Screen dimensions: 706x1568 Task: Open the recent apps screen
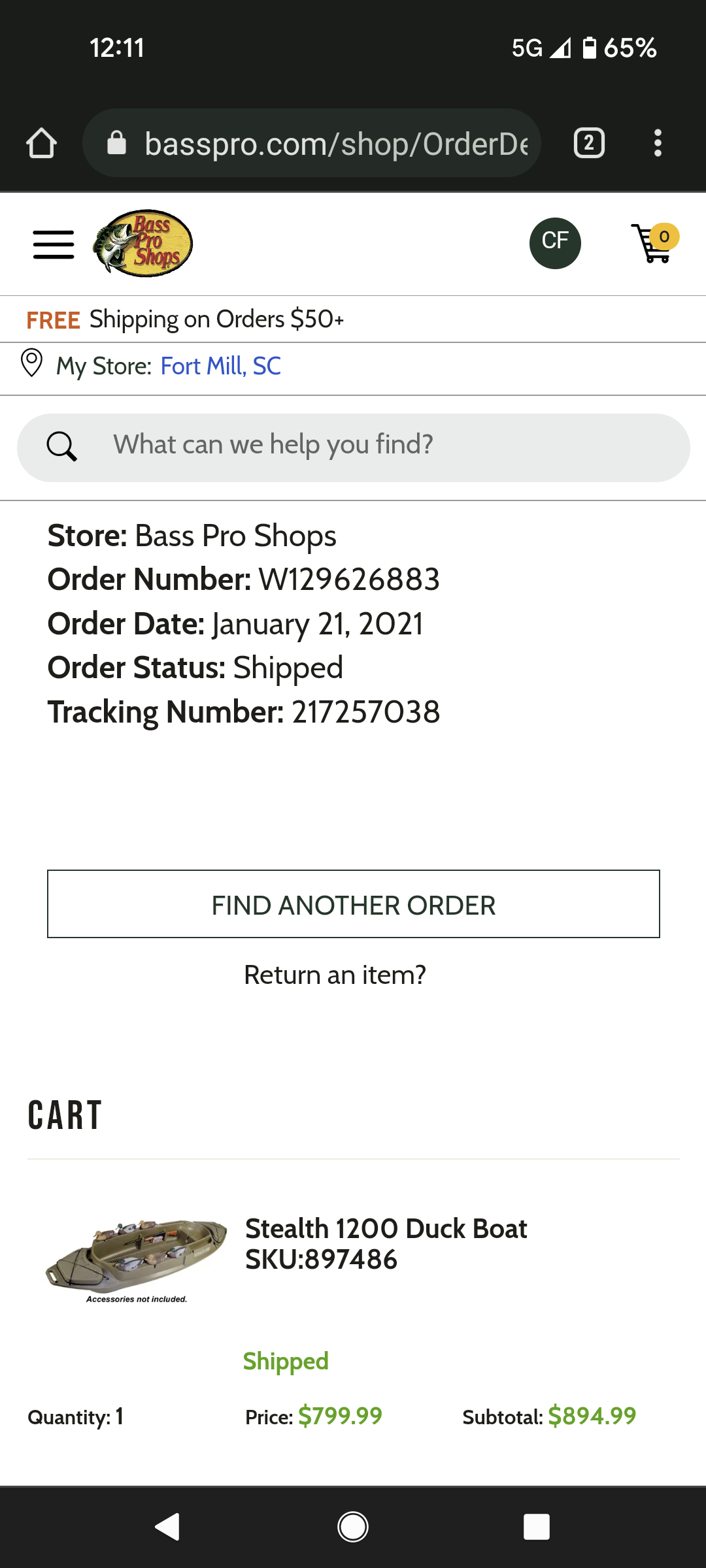point(537,1527)
